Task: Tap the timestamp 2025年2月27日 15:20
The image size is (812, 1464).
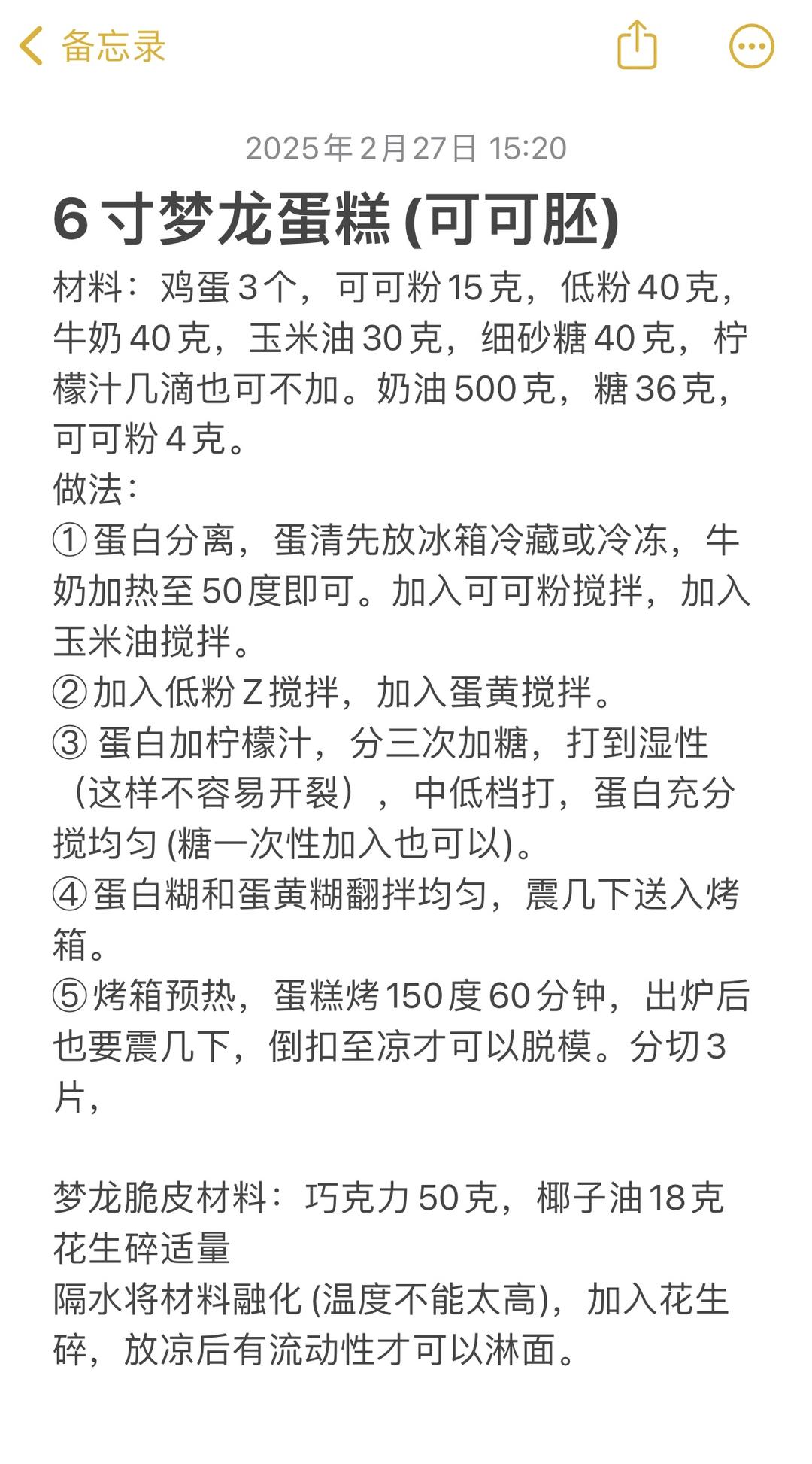Action: click(406, 148)
